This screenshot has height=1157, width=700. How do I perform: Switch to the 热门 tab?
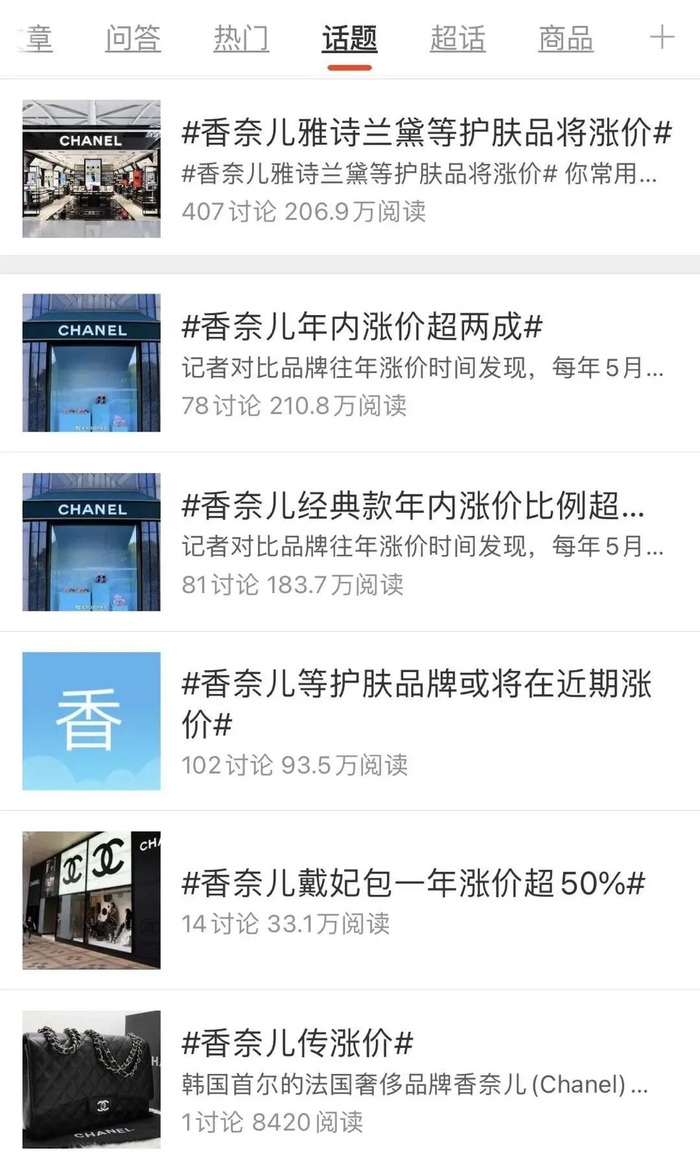(x=241, y=39)
